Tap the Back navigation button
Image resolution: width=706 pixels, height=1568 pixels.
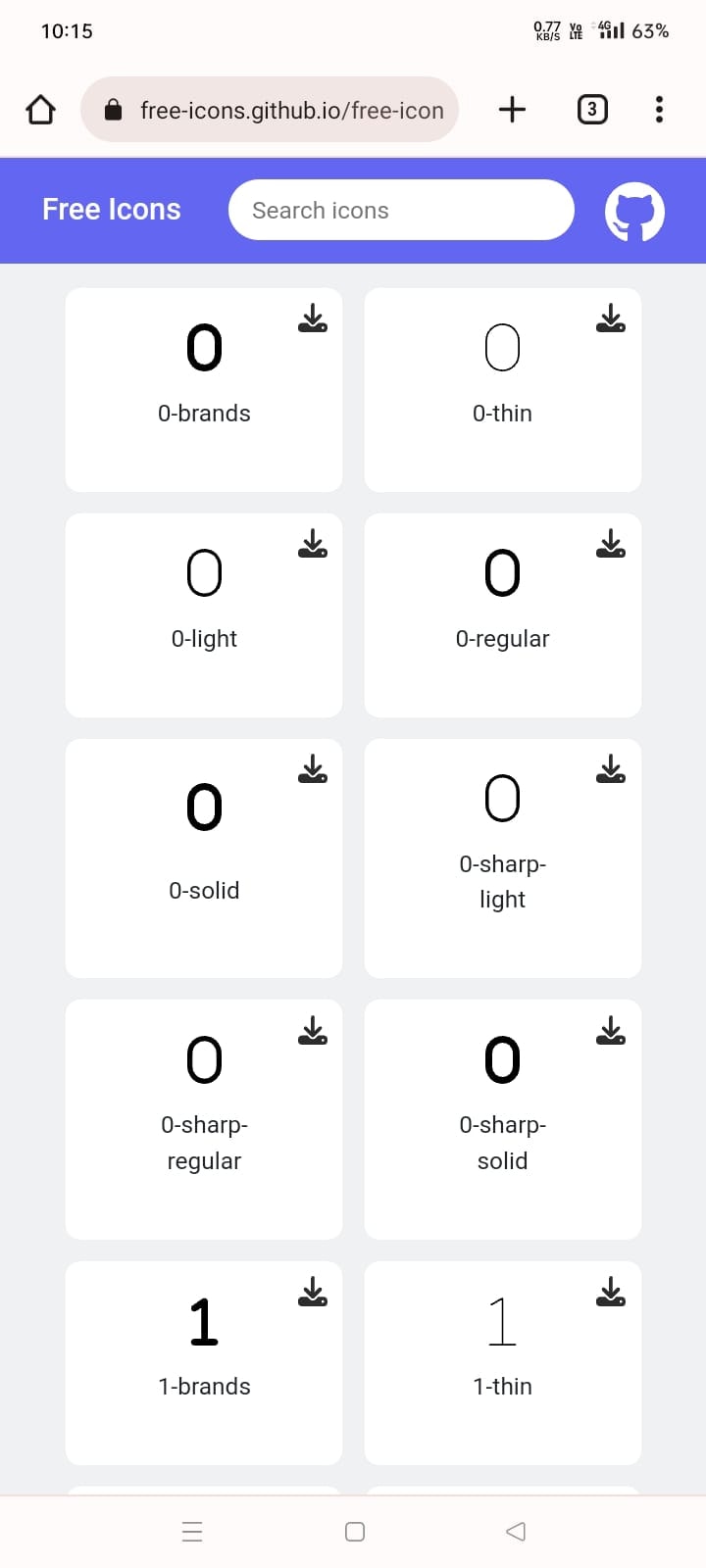[516, 1531]
